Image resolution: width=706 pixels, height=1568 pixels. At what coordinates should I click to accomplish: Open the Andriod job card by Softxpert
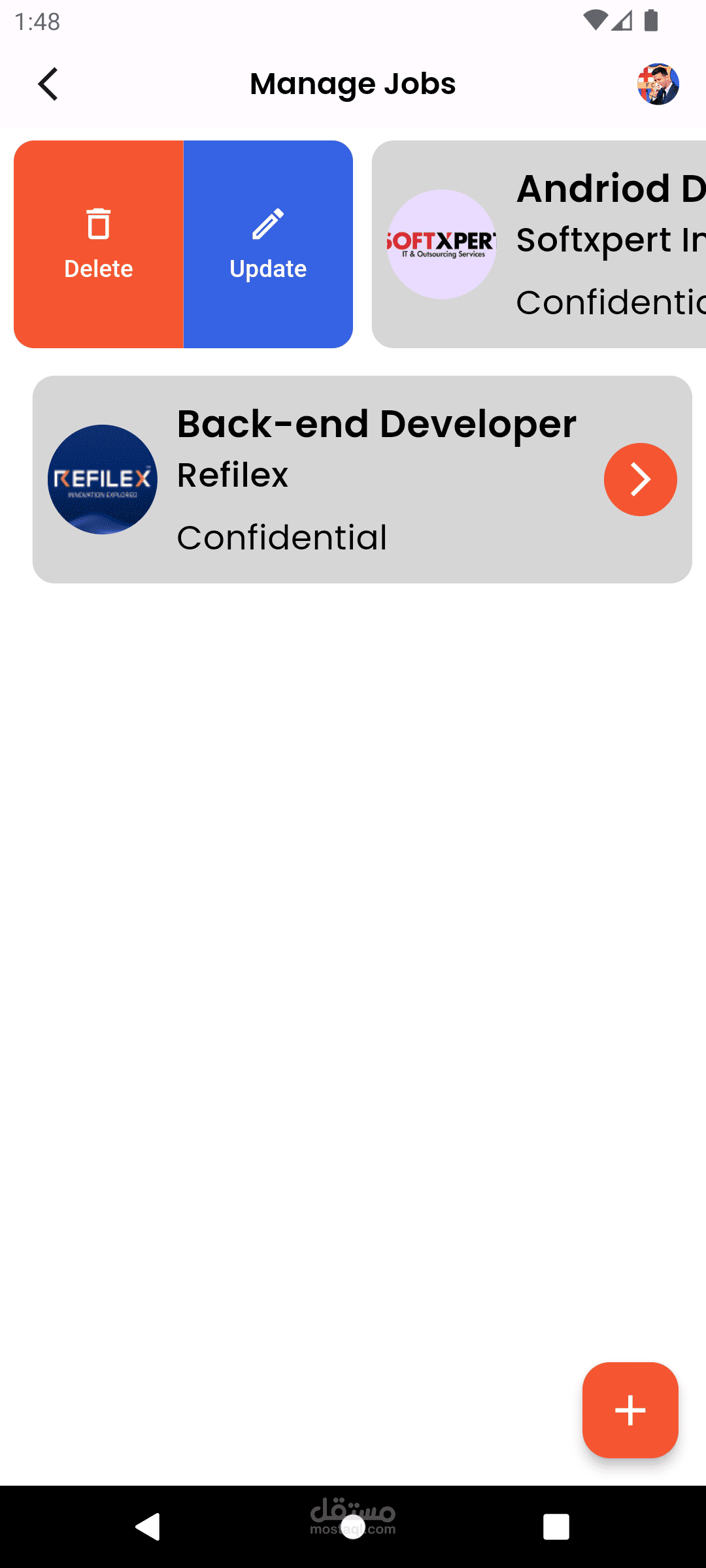coord(539,244)
